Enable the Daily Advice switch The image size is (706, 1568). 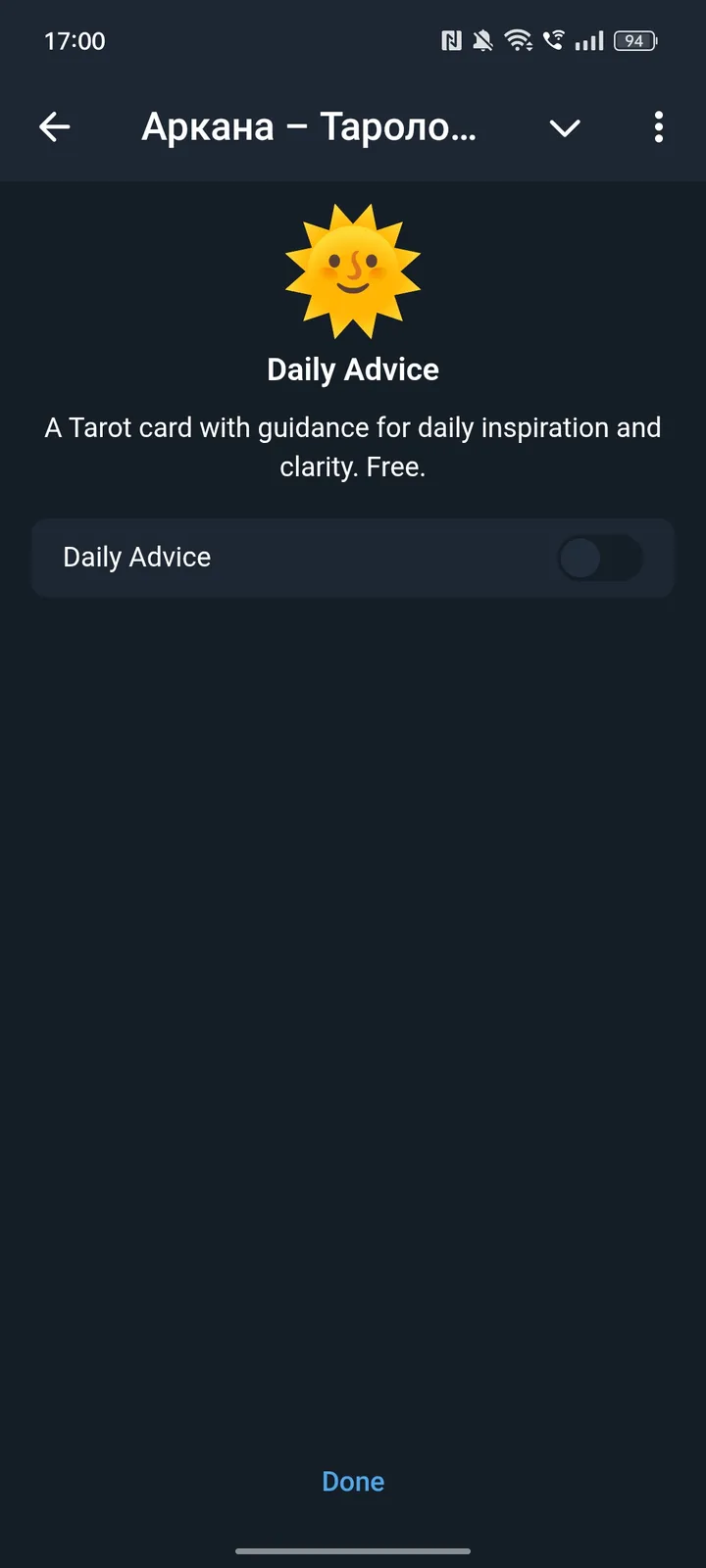point(600,559)
